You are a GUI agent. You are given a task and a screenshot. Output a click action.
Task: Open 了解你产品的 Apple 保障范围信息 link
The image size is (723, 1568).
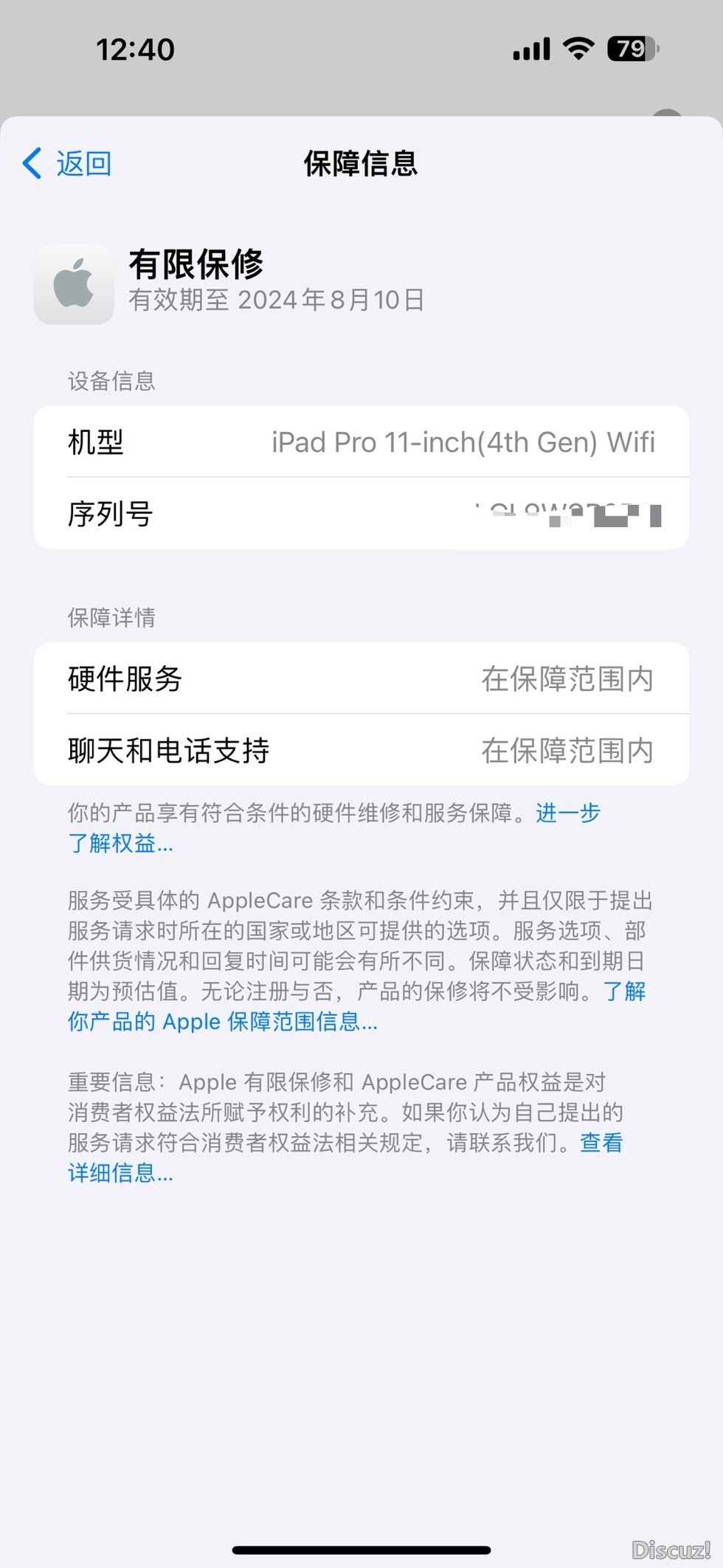coord(221,1022)
